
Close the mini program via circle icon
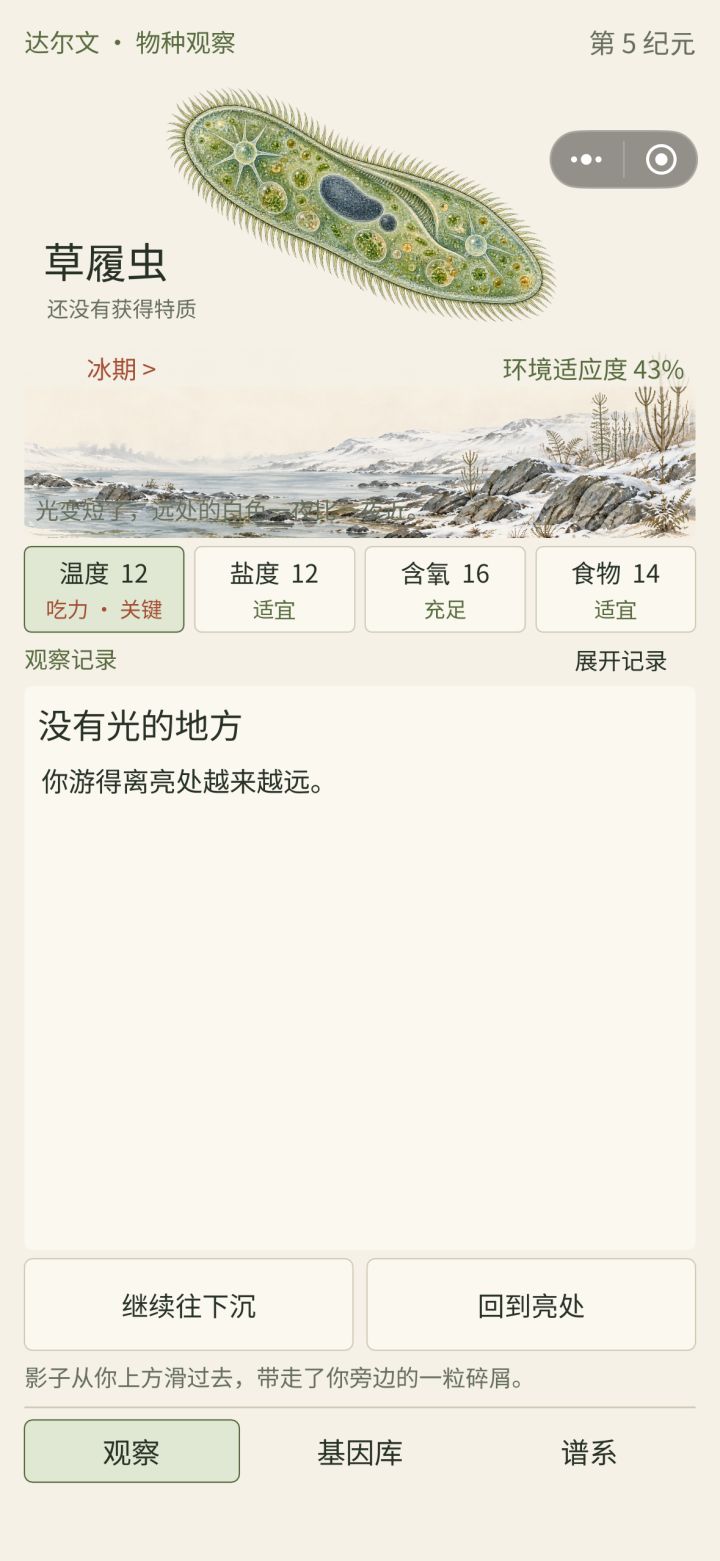click(661, 160)
